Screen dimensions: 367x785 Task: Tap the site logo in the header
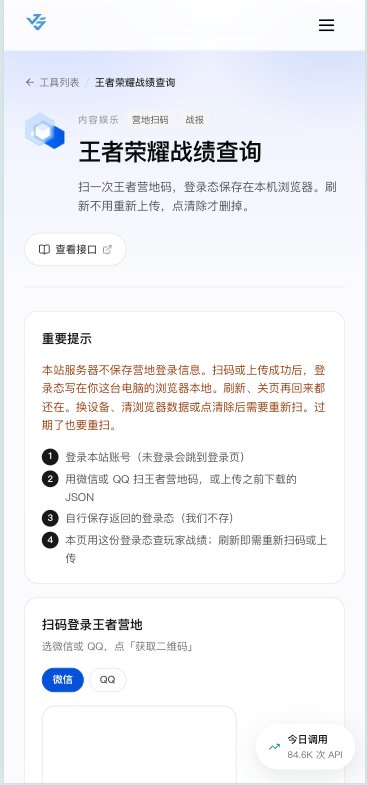pyautogui.click(x=36, y=23)
